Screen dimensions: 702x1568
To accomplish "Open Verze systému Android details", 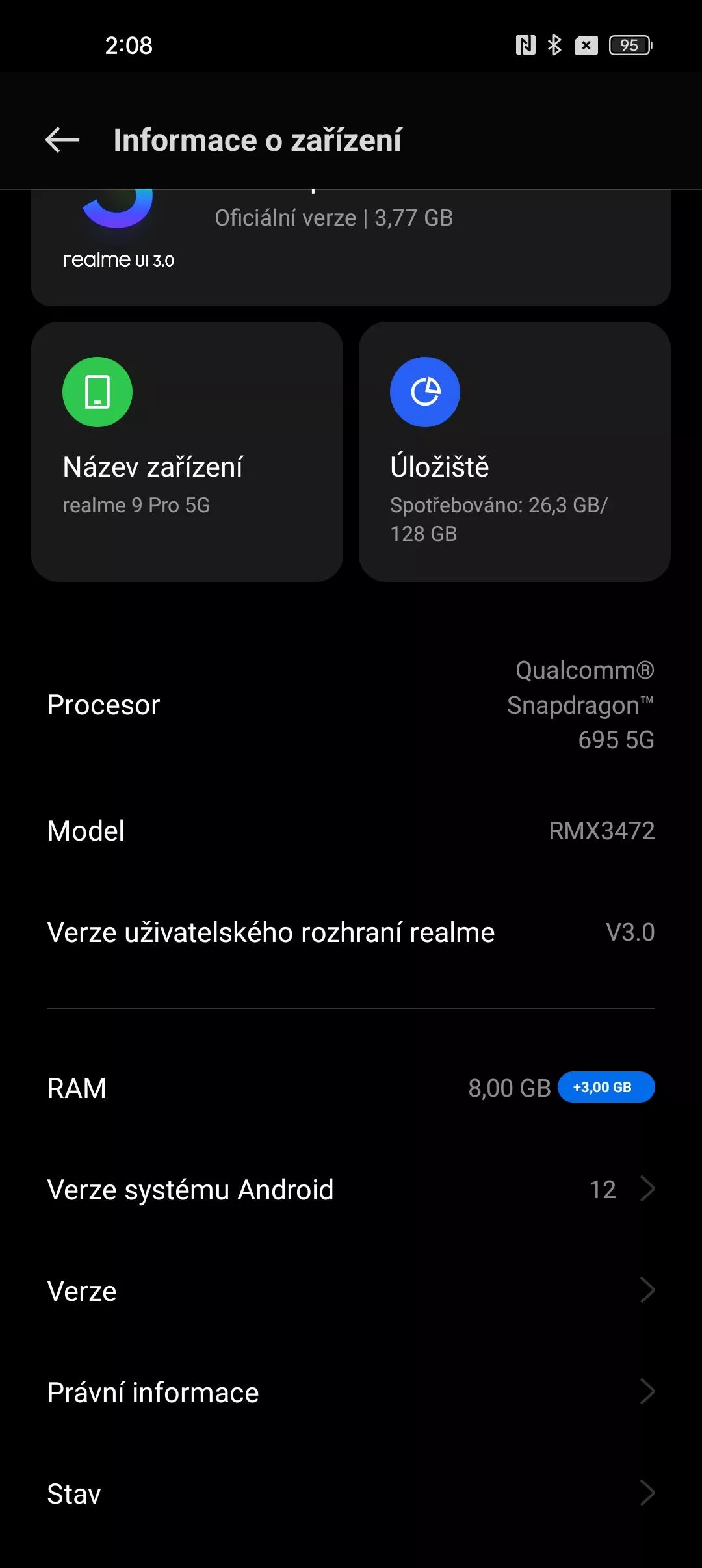I will click(351, 1190).
